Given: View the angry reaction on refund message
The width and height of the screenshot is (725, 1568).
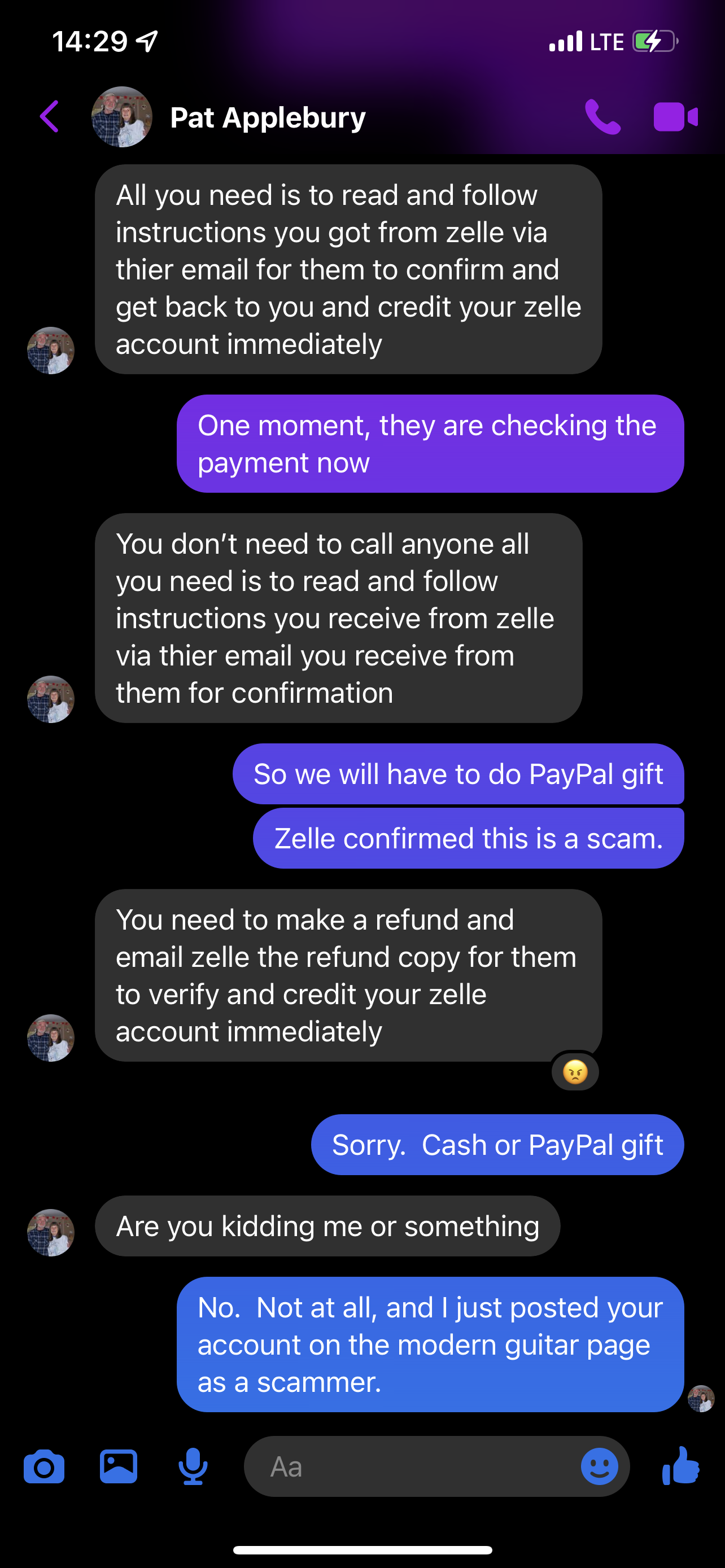Looking at the screenshot, I should 575,1071.
